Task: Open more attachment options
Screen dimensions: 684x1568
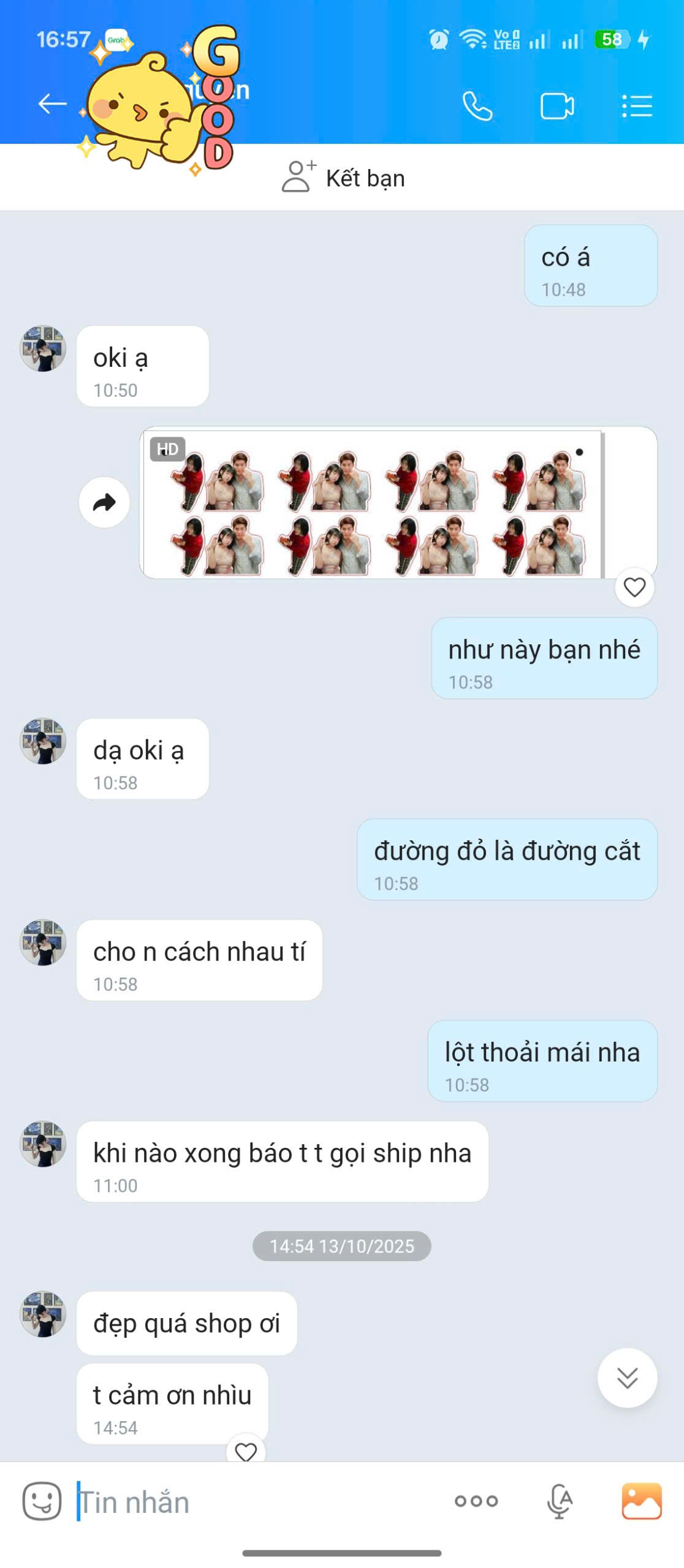Action: point(476,1501)
